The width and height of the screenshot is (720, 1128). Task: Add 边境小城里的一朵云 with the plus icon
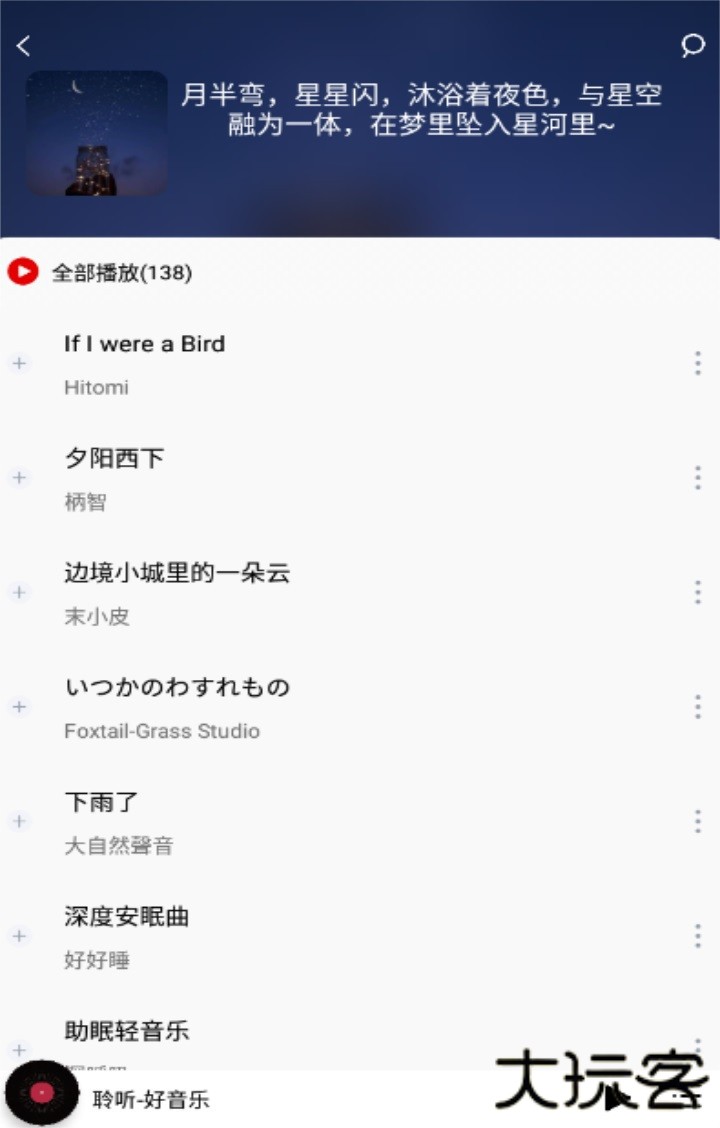19,592
